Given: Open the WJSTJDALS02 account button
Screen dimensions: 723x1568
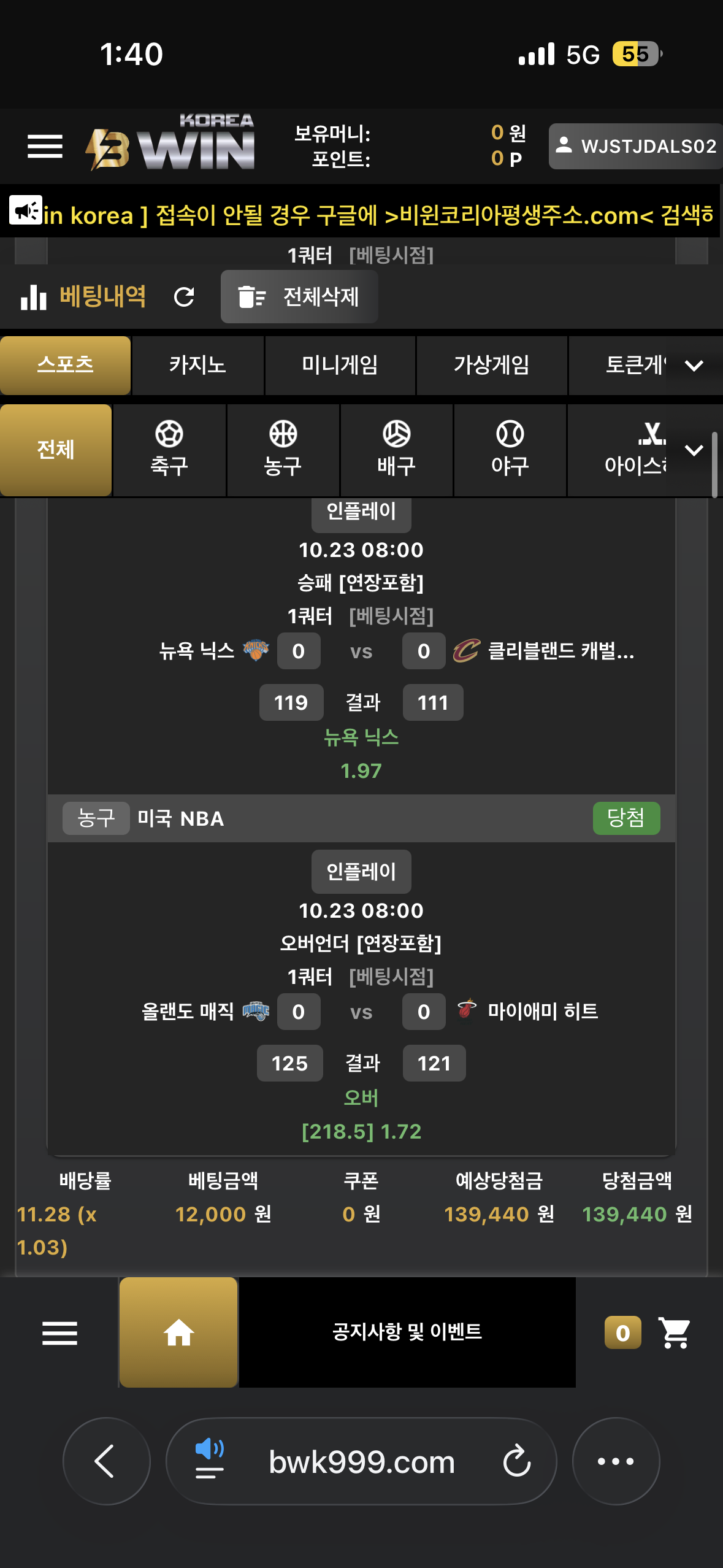Looking at the screenshot, I should [636, 146].
